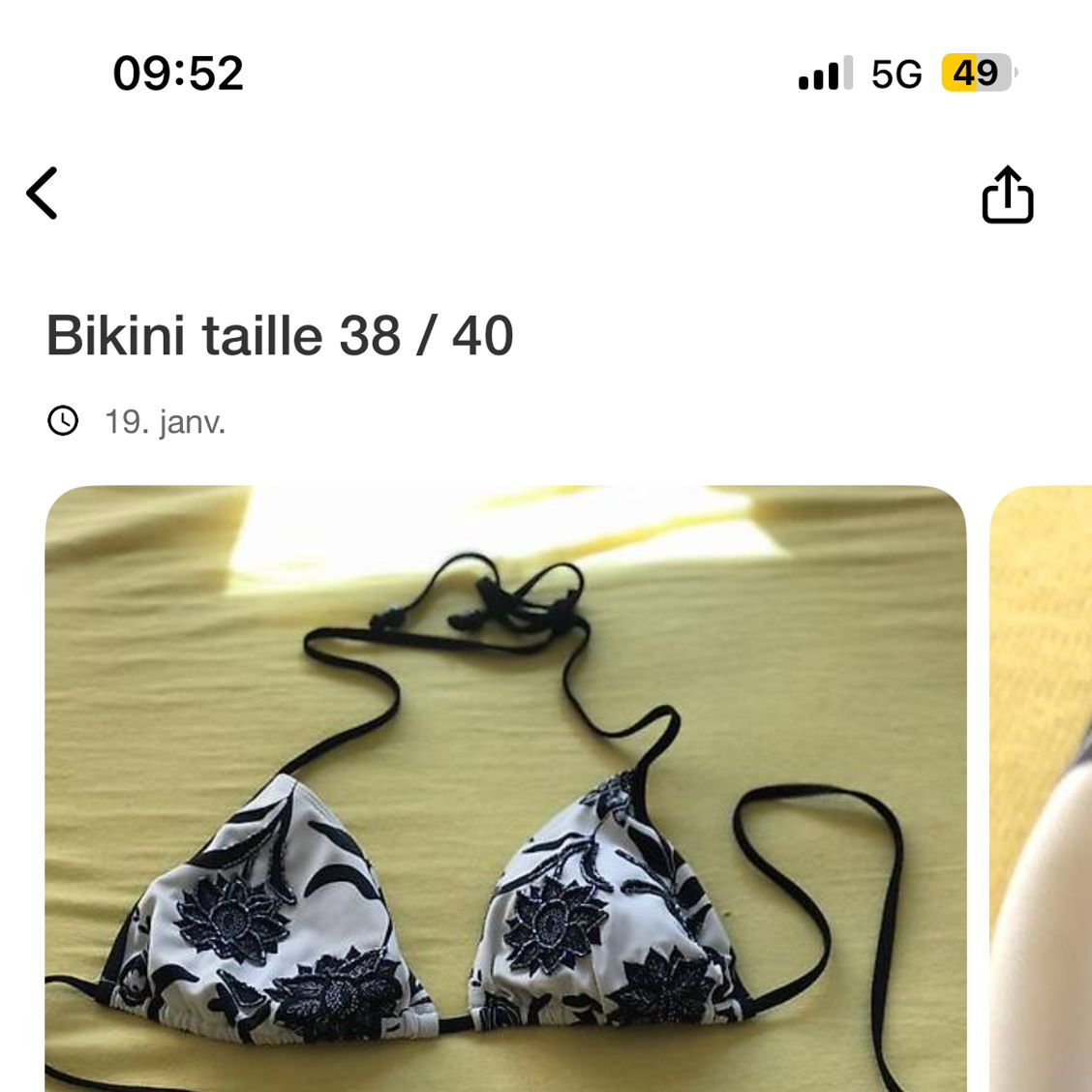Go back using the back arrow
Screen dimensions: 1092x1092
pyautogui.click(x=43, y=194)
